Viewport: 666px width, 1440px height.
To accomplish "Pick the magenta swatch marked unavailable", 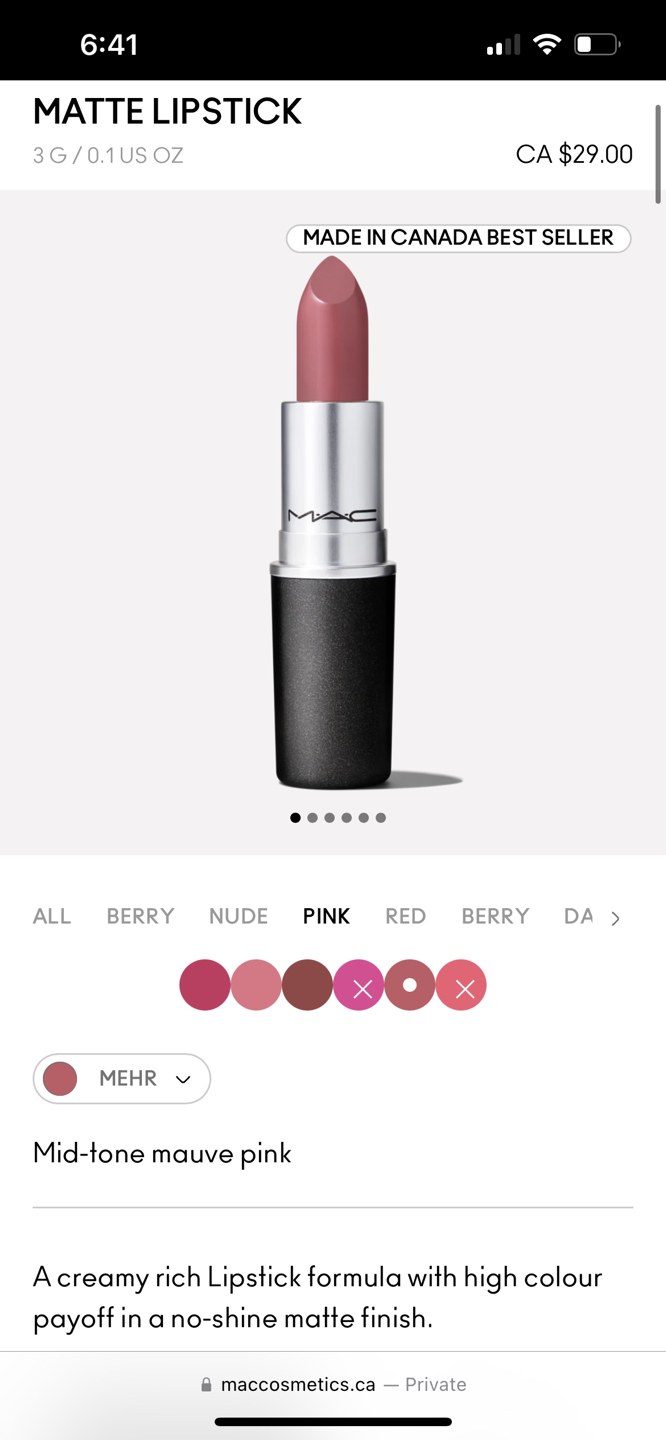I will (x=359, y=985).
